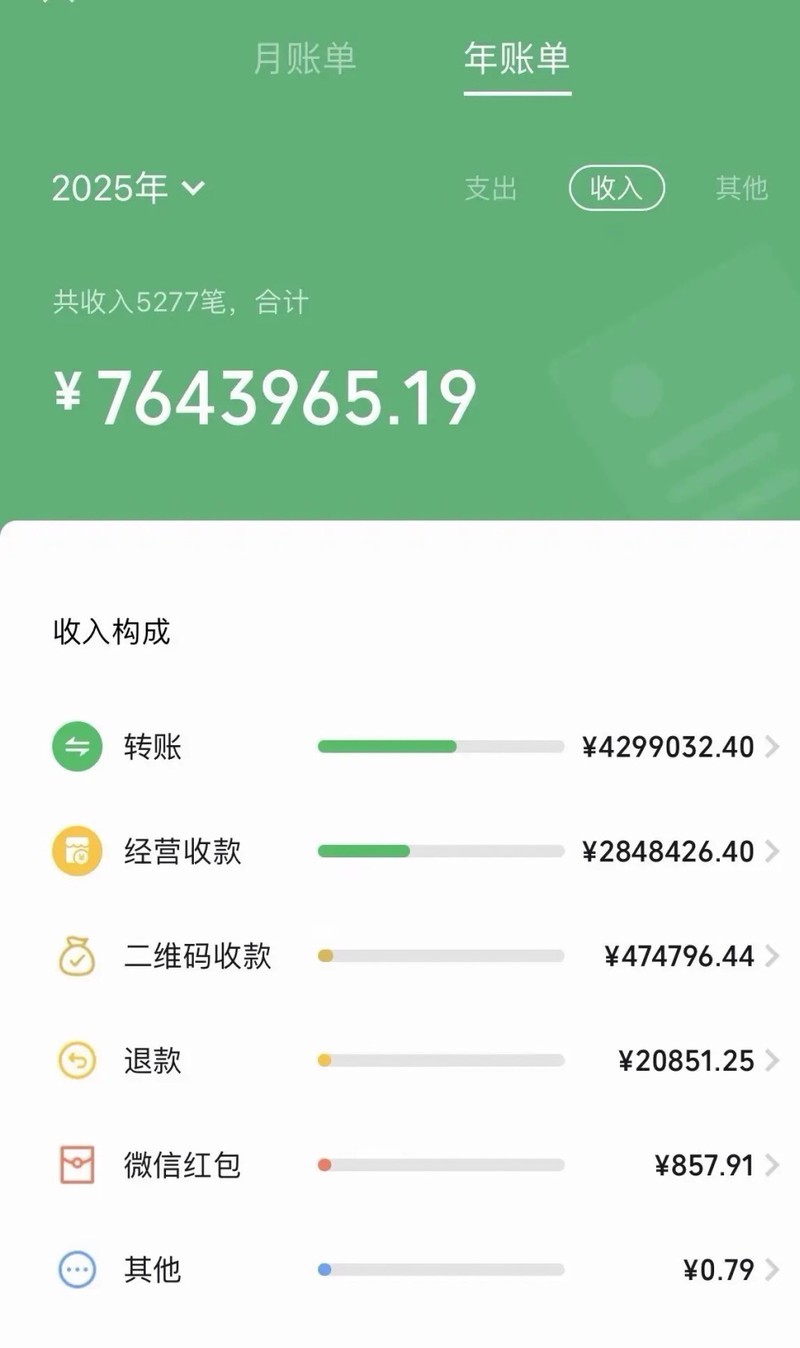Switch to the 其他 filter at top
Screen dimensions: 800x1348
click(741, 188)
